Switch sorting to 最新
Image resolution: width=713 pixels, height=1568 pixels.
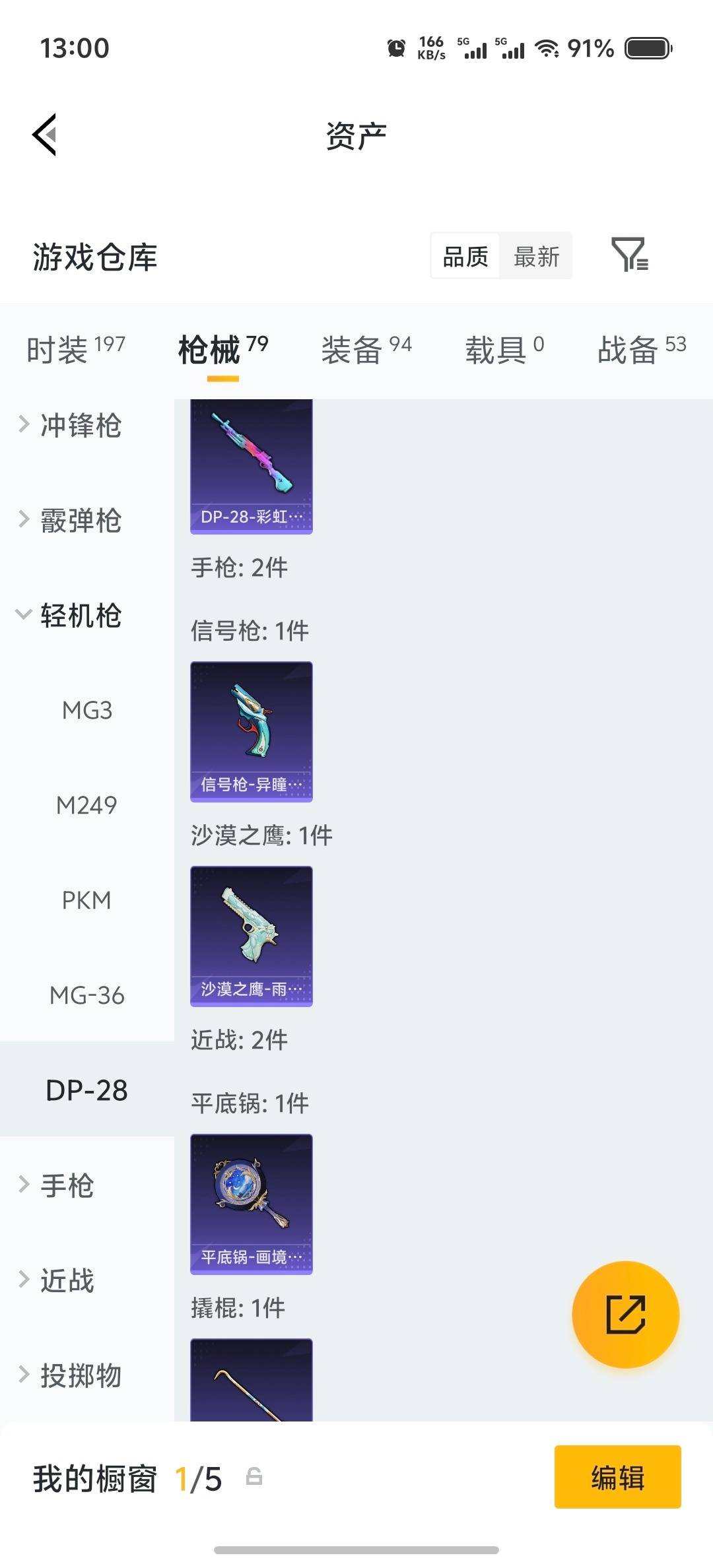click(537, 257)
